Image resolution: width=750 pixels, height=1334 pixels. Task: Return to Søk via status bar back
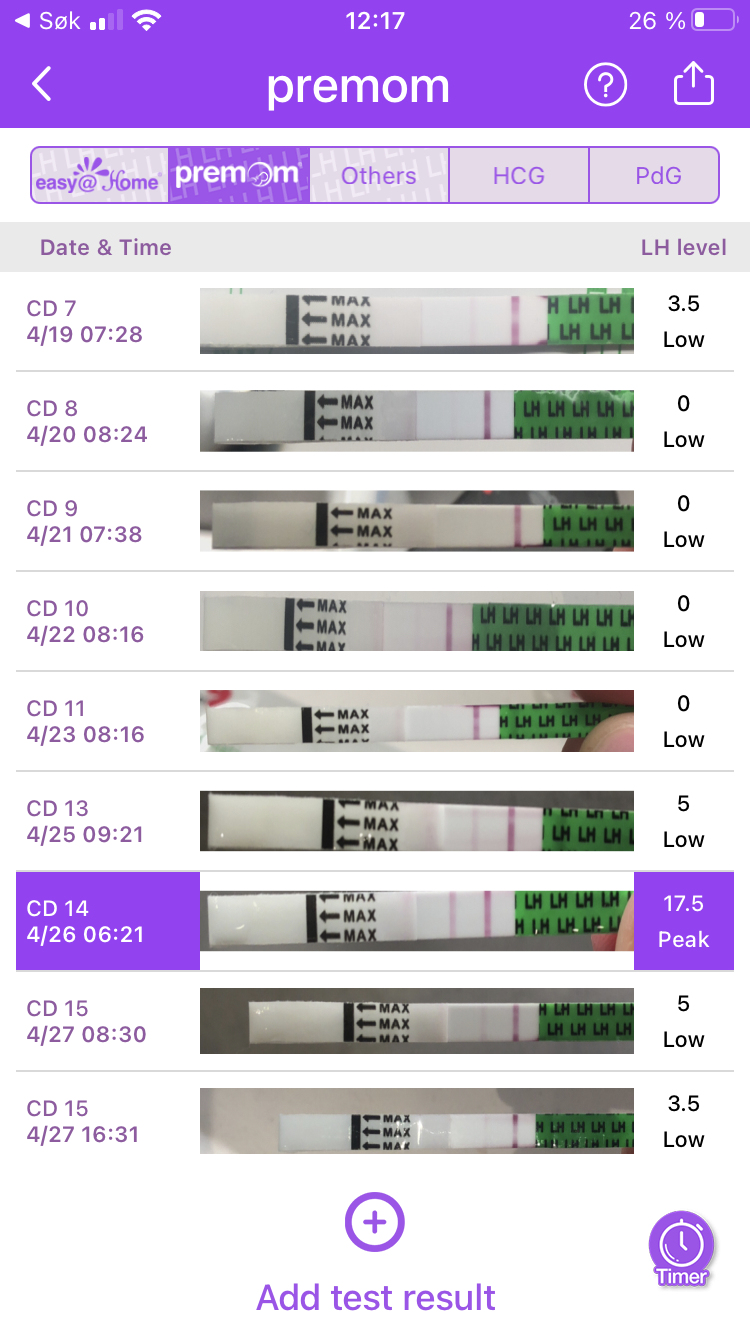click(x=48, y=20)
